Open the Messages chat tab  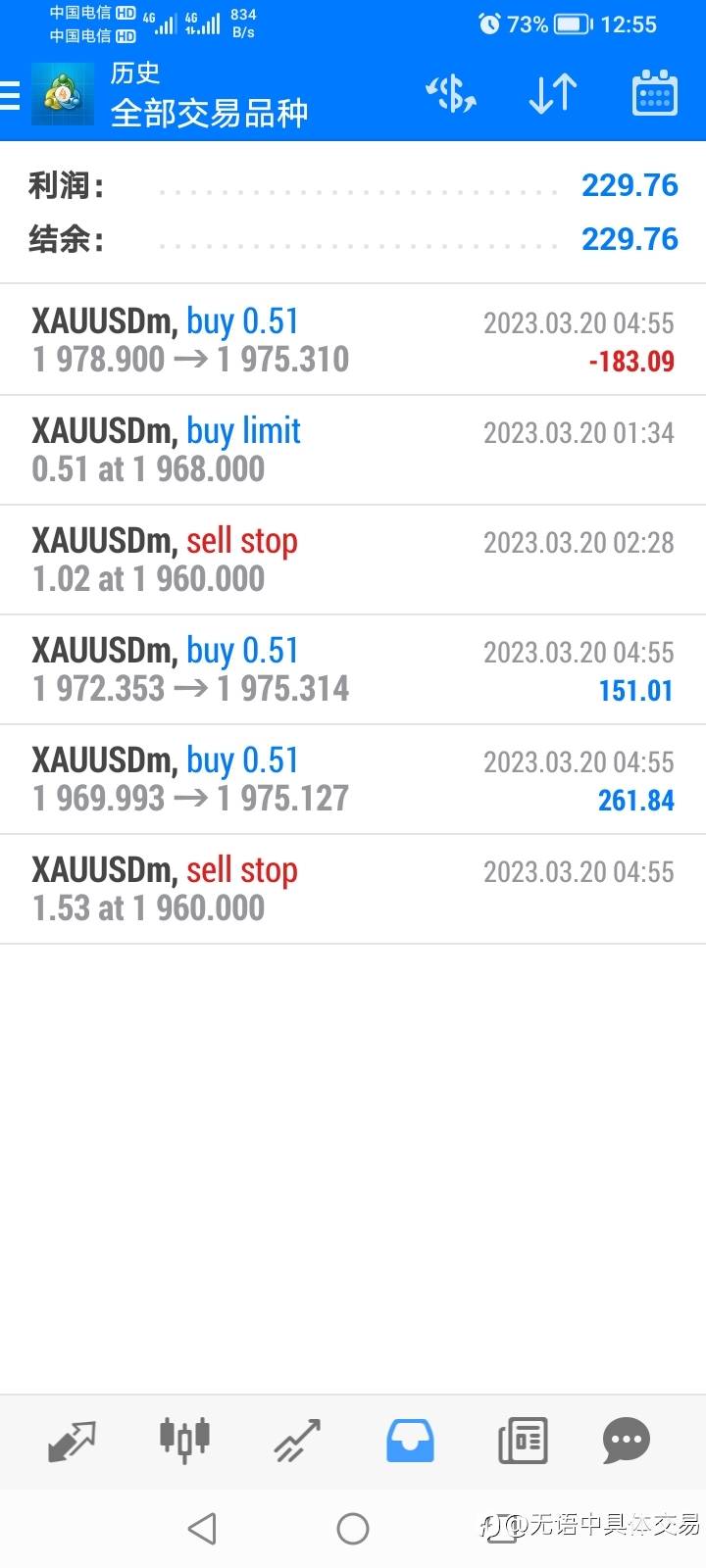[x=627, y=1441]
